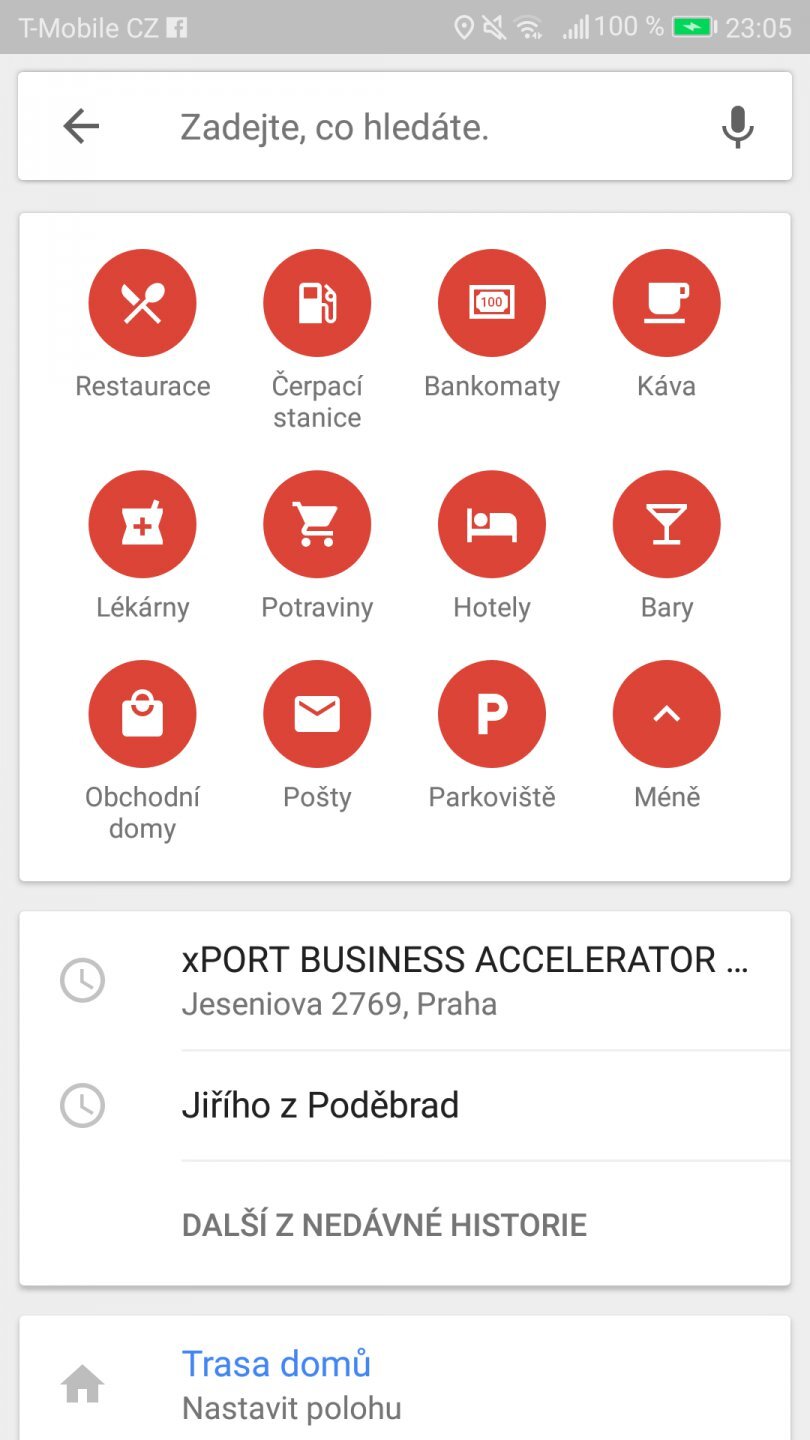Start voice search with the microphone
The height and width of the screenshot is (1440, 810).
click(x=737, y=127)
